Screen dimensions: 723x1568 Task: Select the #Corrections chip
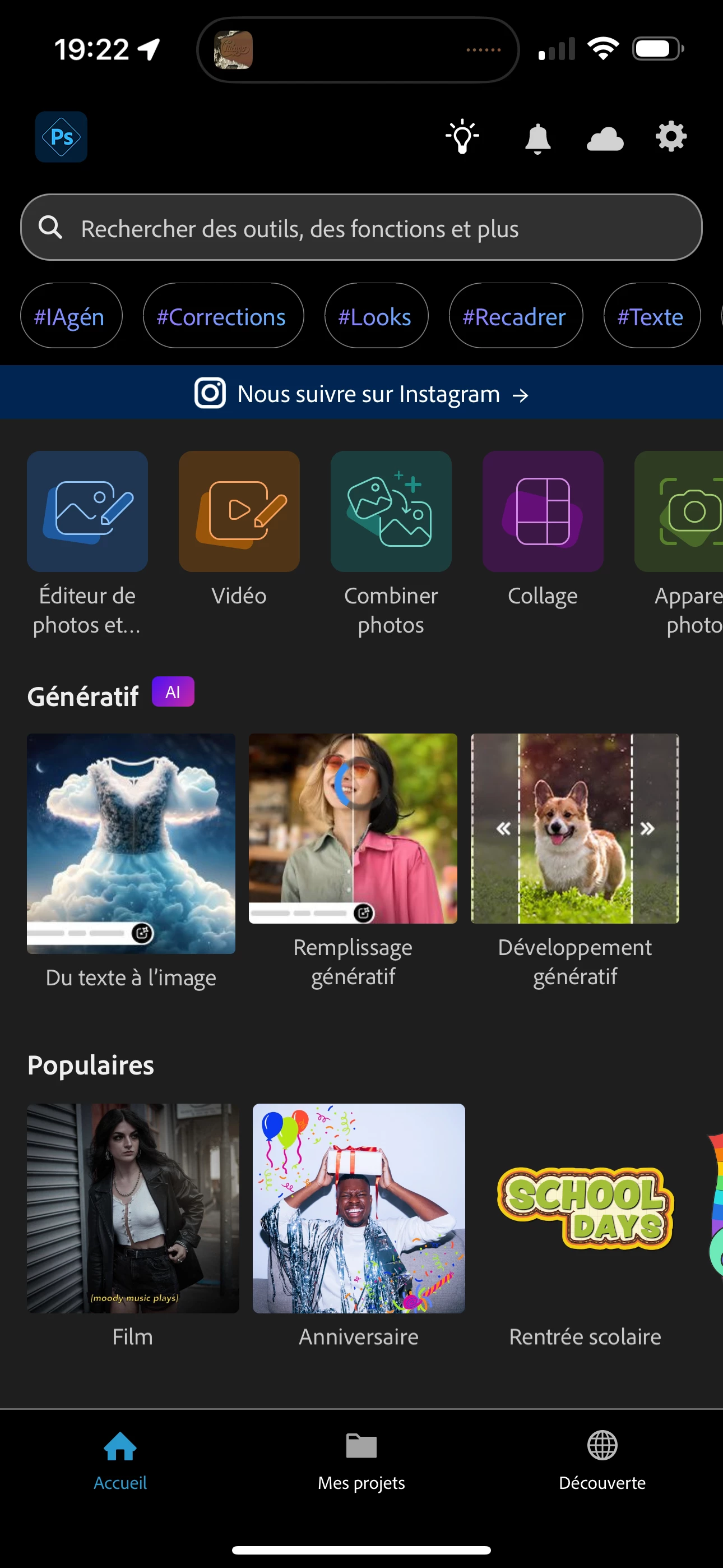[222, 316]
